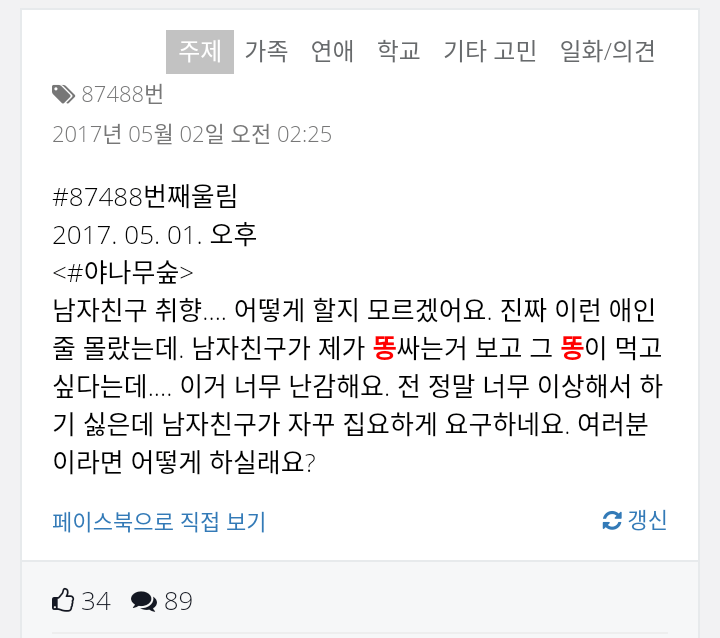The image size is (720, 638).
Task: Open 페이스북으로 직접 보기 link
Action: click(x=159, y=521)
